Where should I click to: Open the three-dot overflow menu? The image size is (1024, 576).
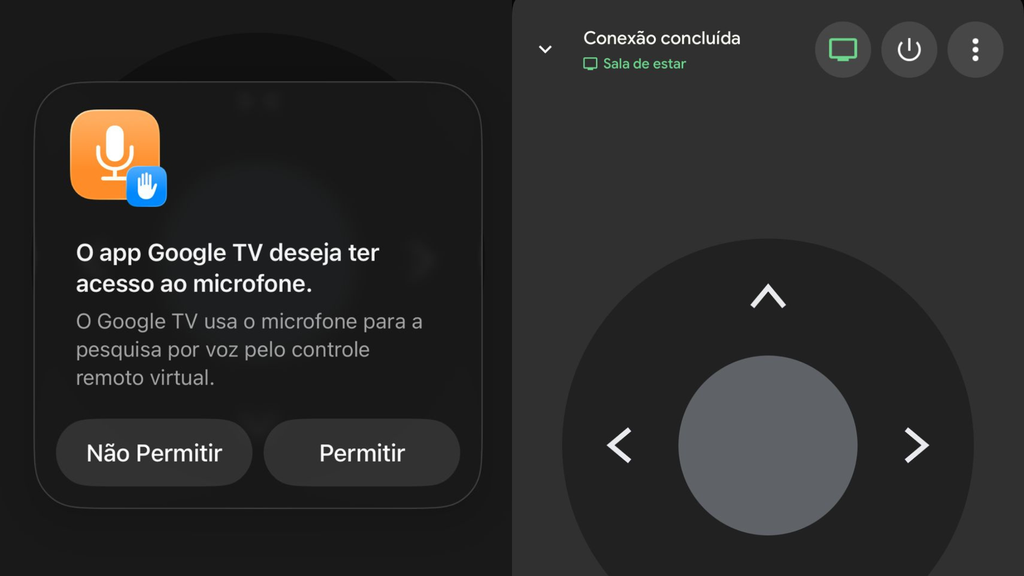pos(975,49)
